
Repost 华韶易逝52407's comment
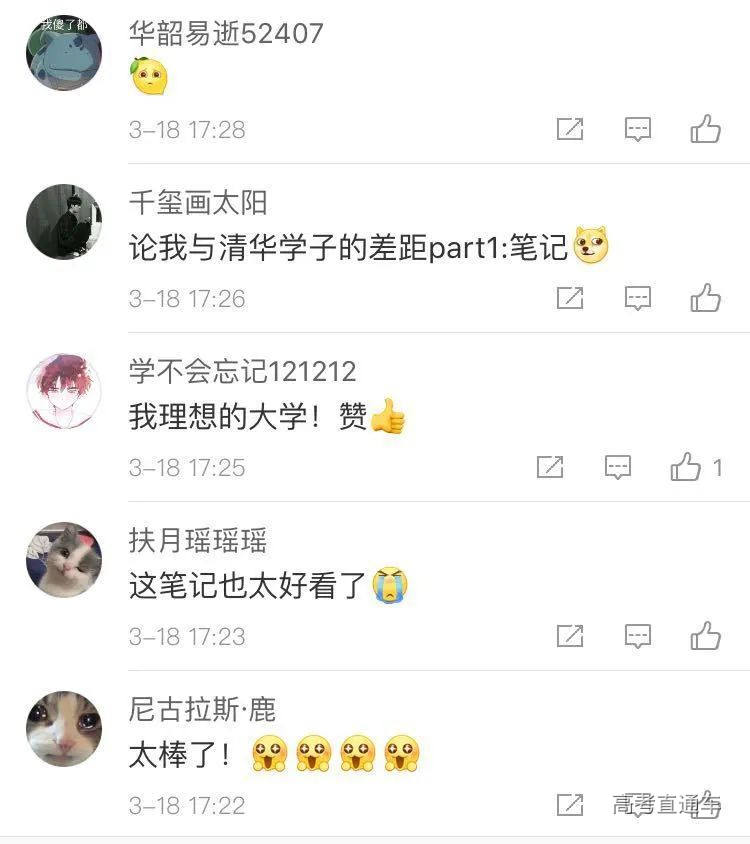pos(570,129)
